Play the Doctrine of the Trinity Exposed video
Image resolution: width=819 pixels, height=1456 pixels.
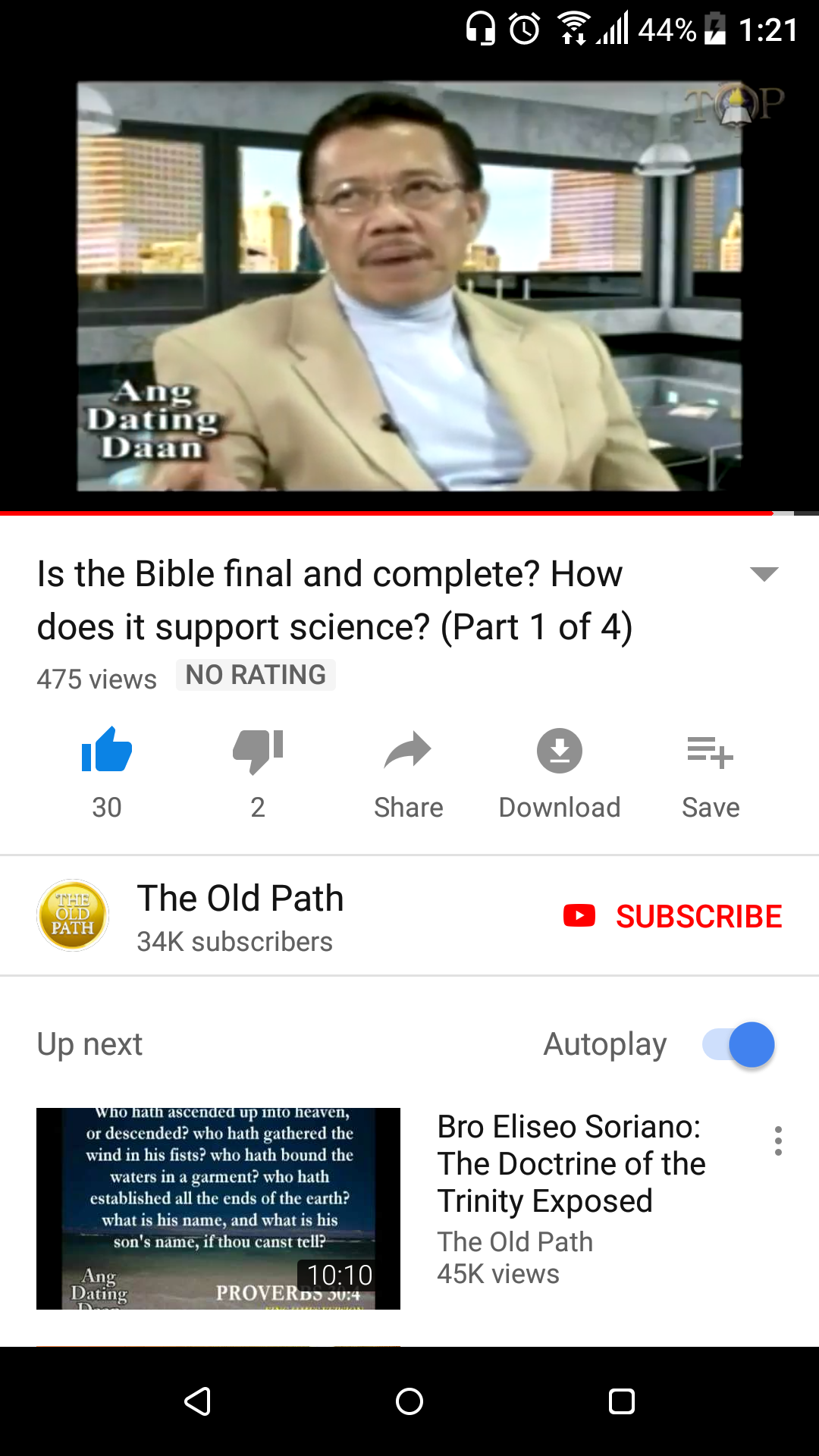tap(218, 1208)
